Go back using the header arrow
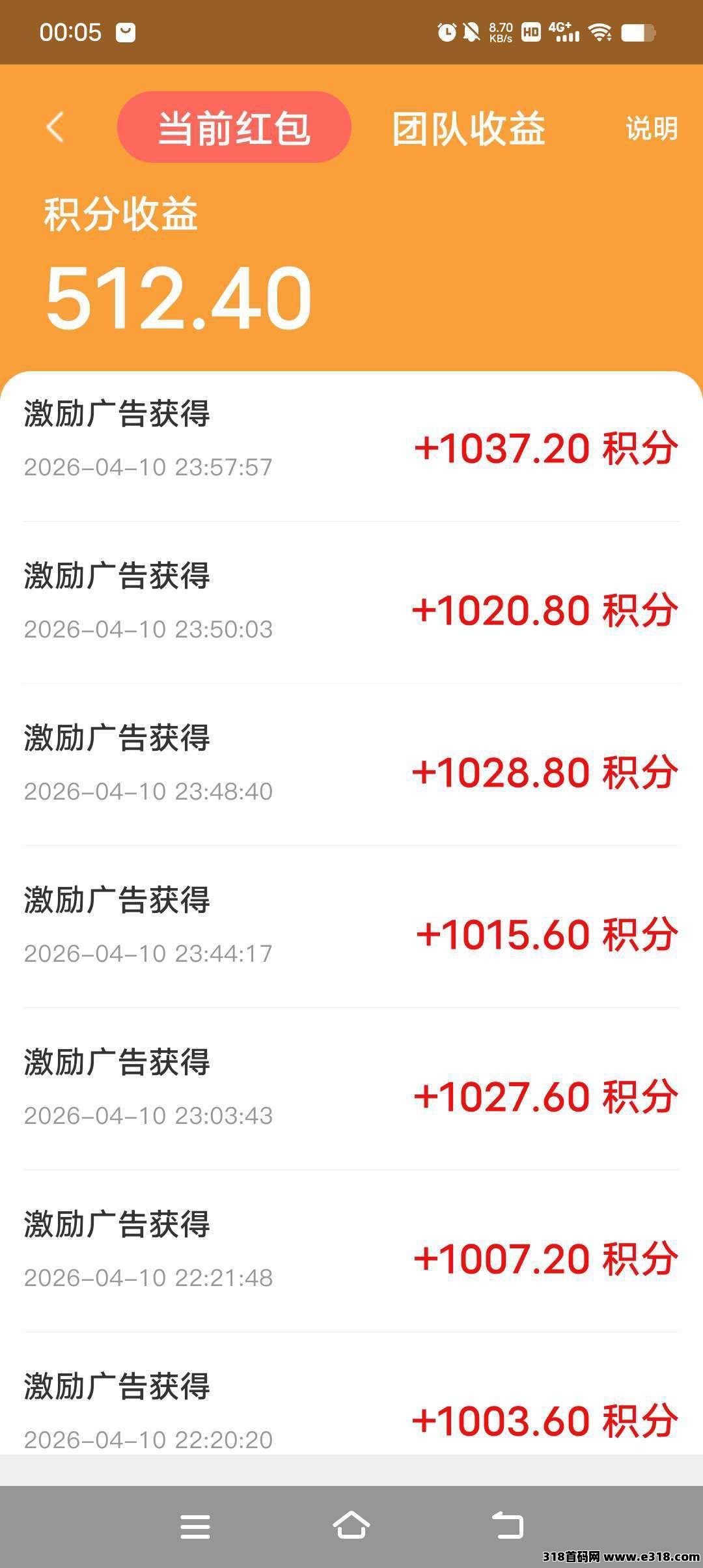Image resolution: width=703 pixels, height=1568 pixels. point(56,126)
